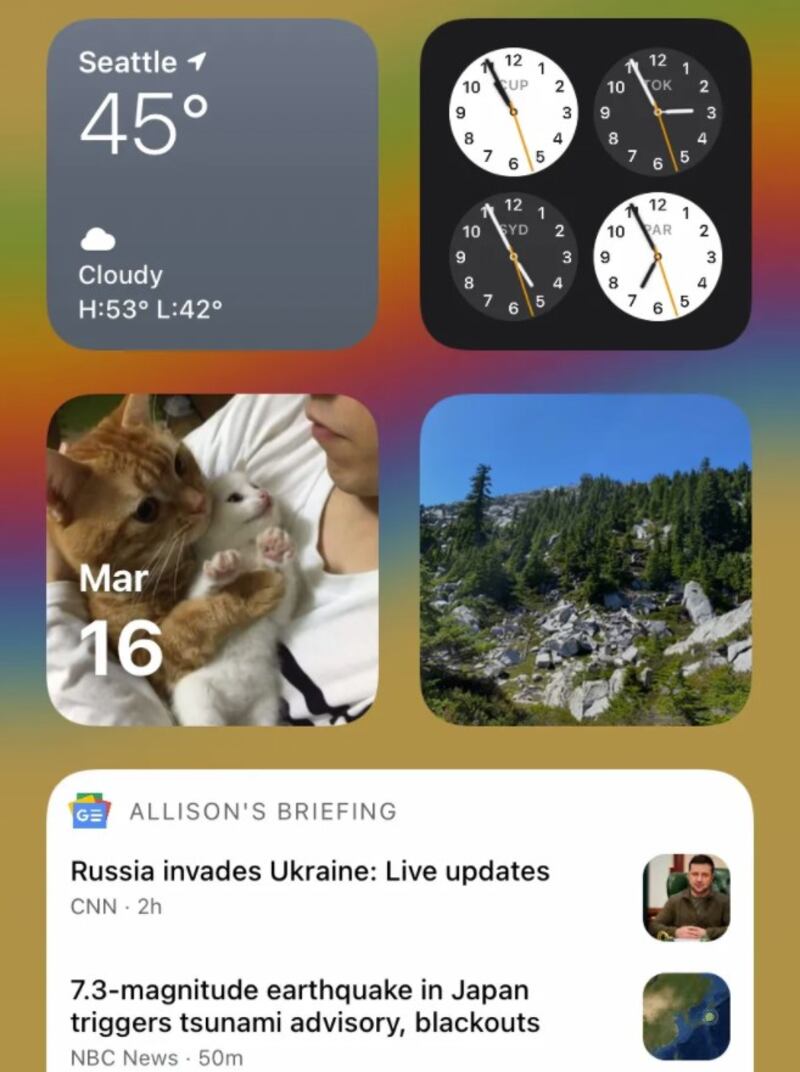The image size is (800, 1072).
Task: Open the world clock widget
Action: 585,183
